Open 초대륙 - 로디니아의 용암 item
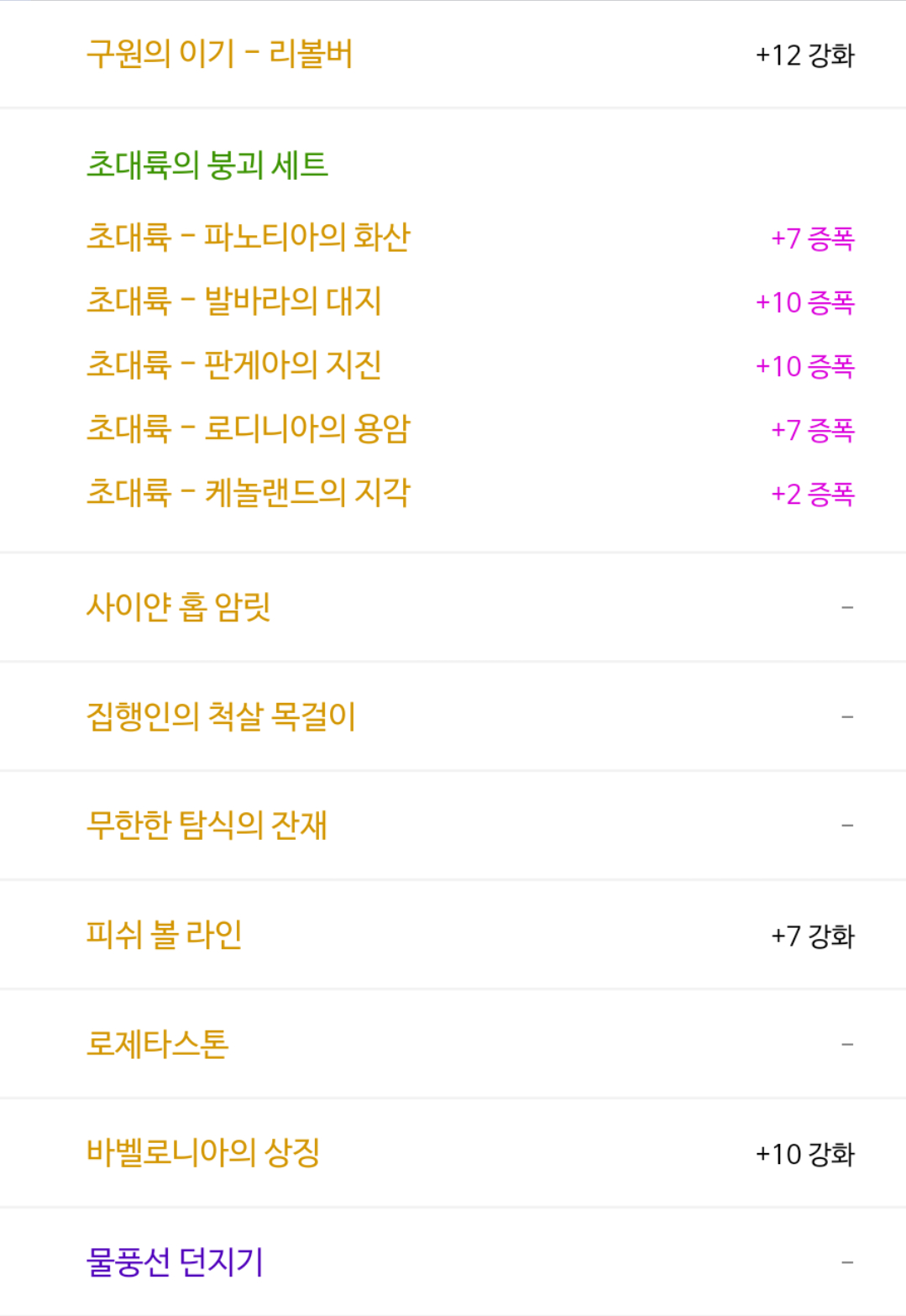 tap(249, 428)
